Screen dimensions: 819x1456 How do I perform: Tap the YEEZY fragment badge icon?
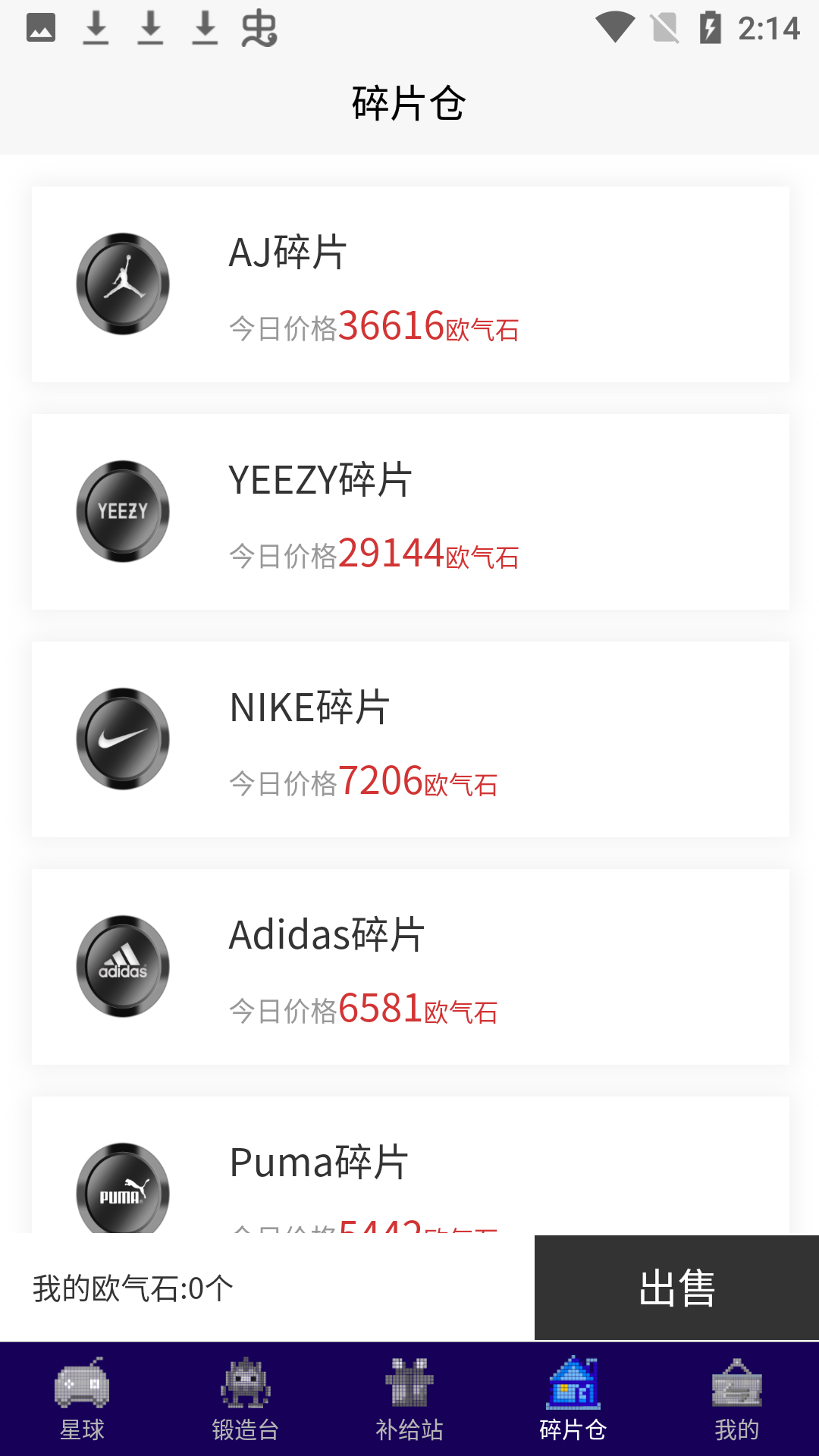(123, 510)
